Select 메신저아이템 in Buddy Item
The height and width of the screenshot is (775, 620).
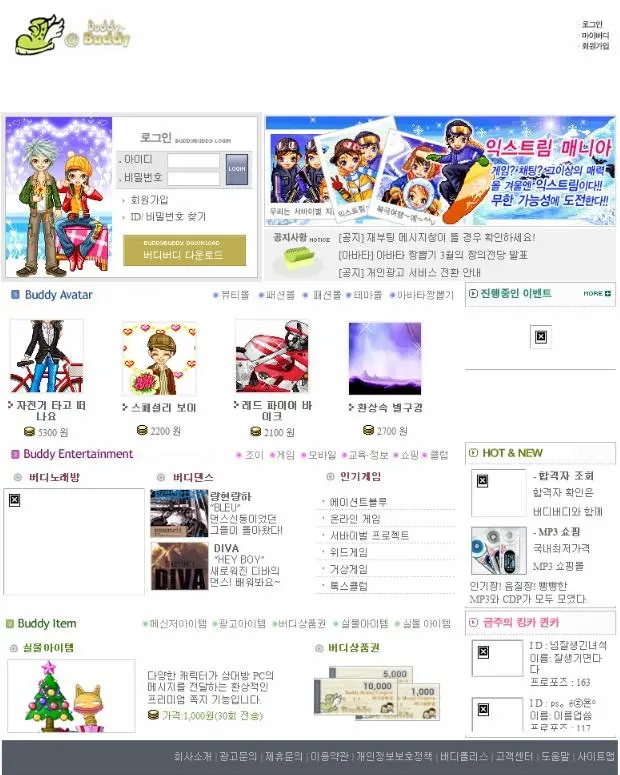178,624
